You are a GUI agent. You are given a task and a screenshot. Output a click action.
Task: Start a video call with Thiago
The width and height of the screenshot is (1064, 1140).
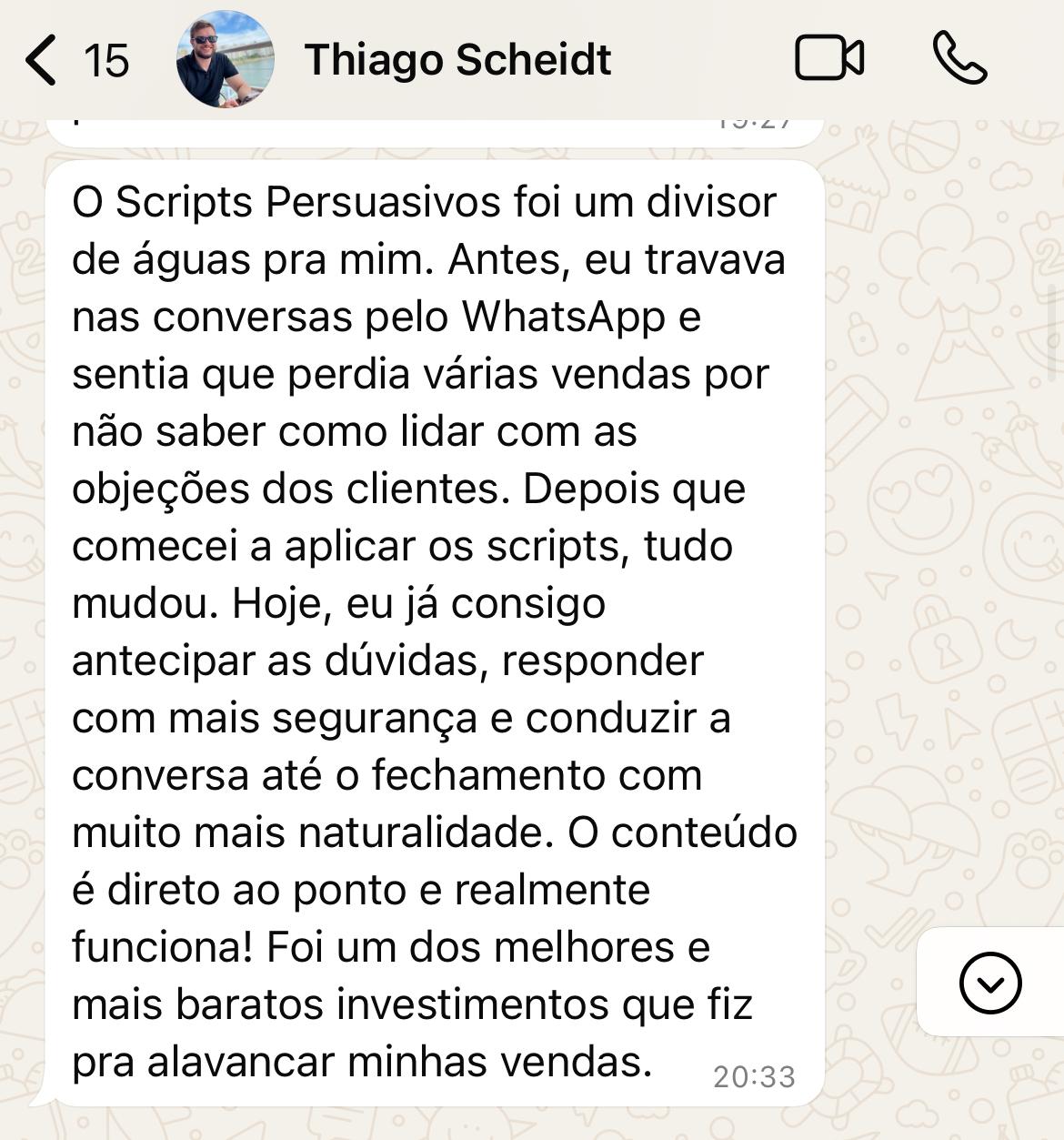(x=828, y=59)
